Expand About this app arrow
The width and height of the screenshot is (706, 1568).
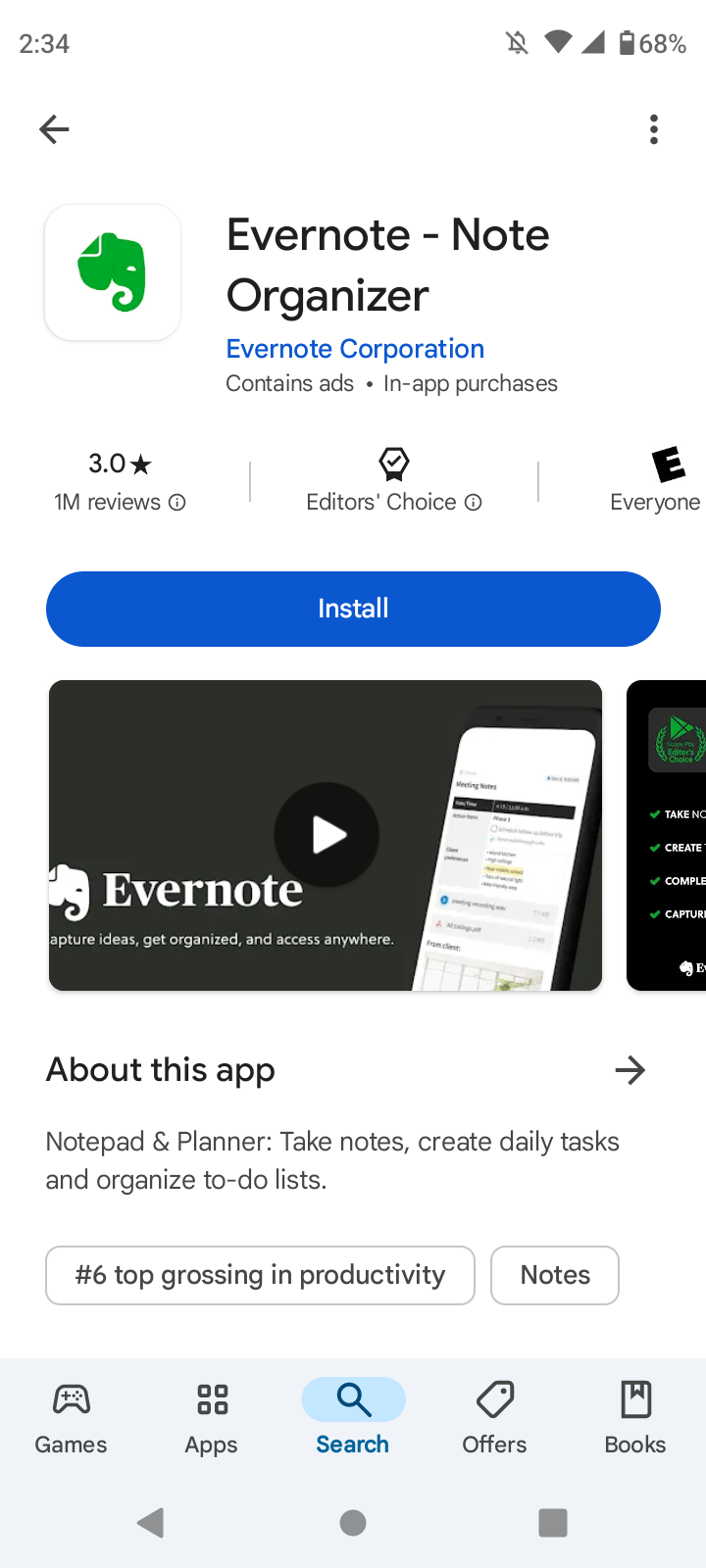[x=630, y=1070]
